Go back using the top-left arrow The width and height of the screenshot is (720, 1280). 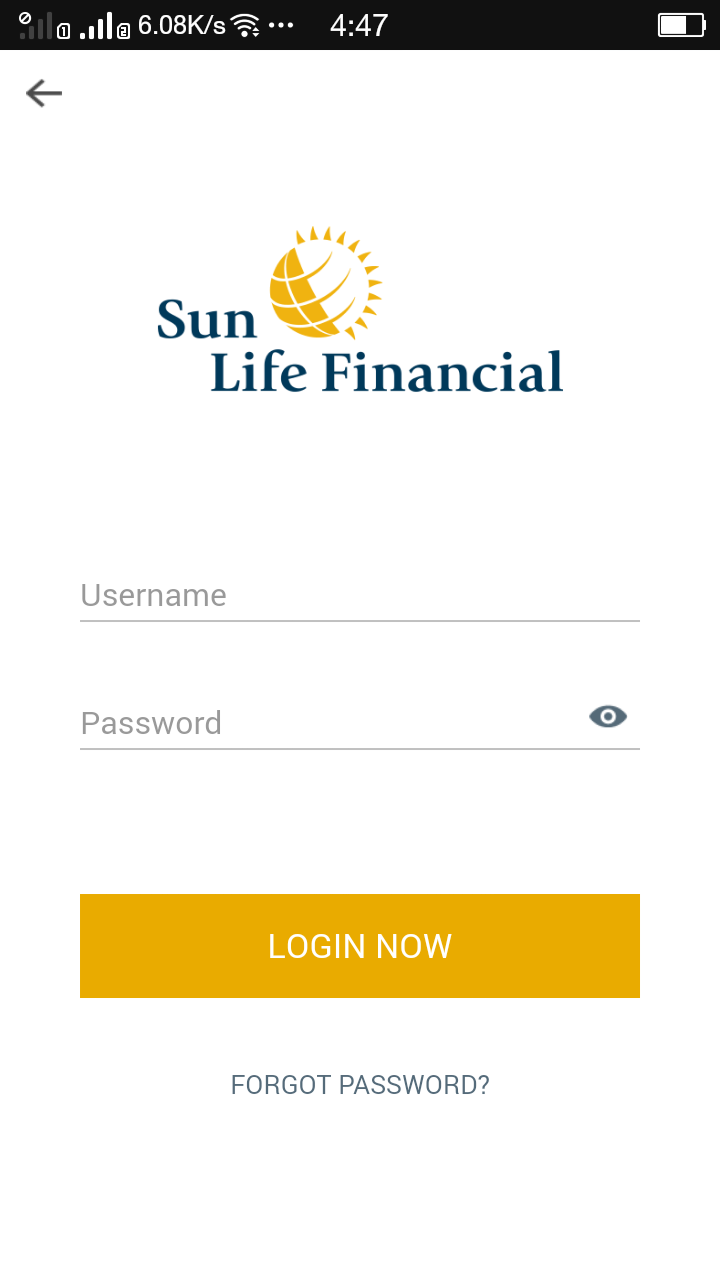click(44, 93)
